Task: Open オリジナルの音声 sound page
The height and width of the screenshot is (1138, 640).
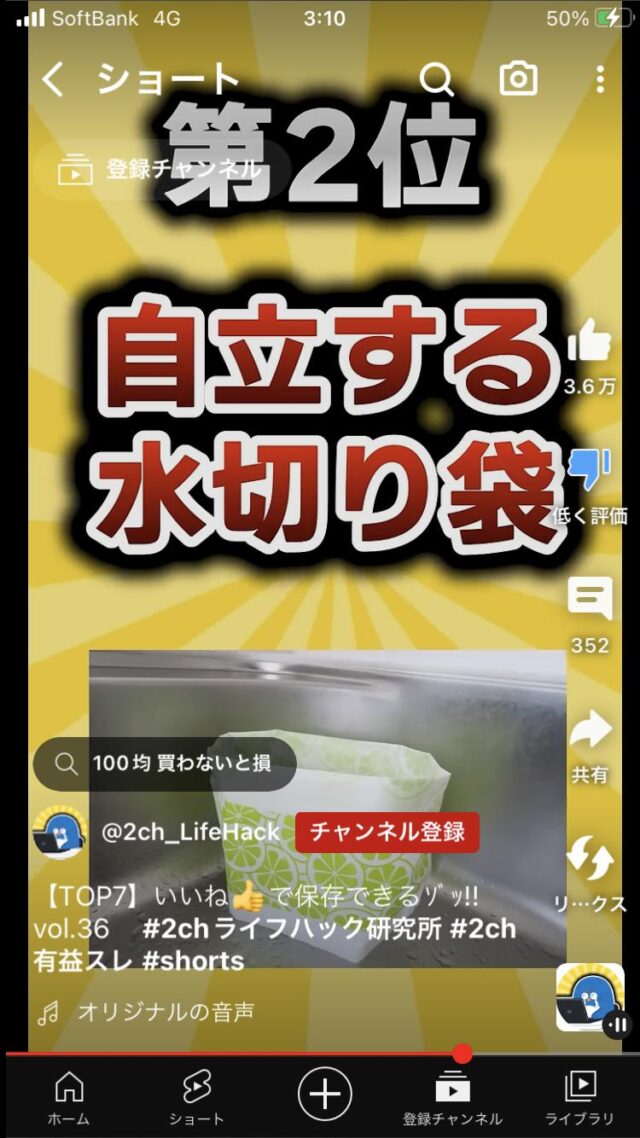Action: (x=165, y=1012)
